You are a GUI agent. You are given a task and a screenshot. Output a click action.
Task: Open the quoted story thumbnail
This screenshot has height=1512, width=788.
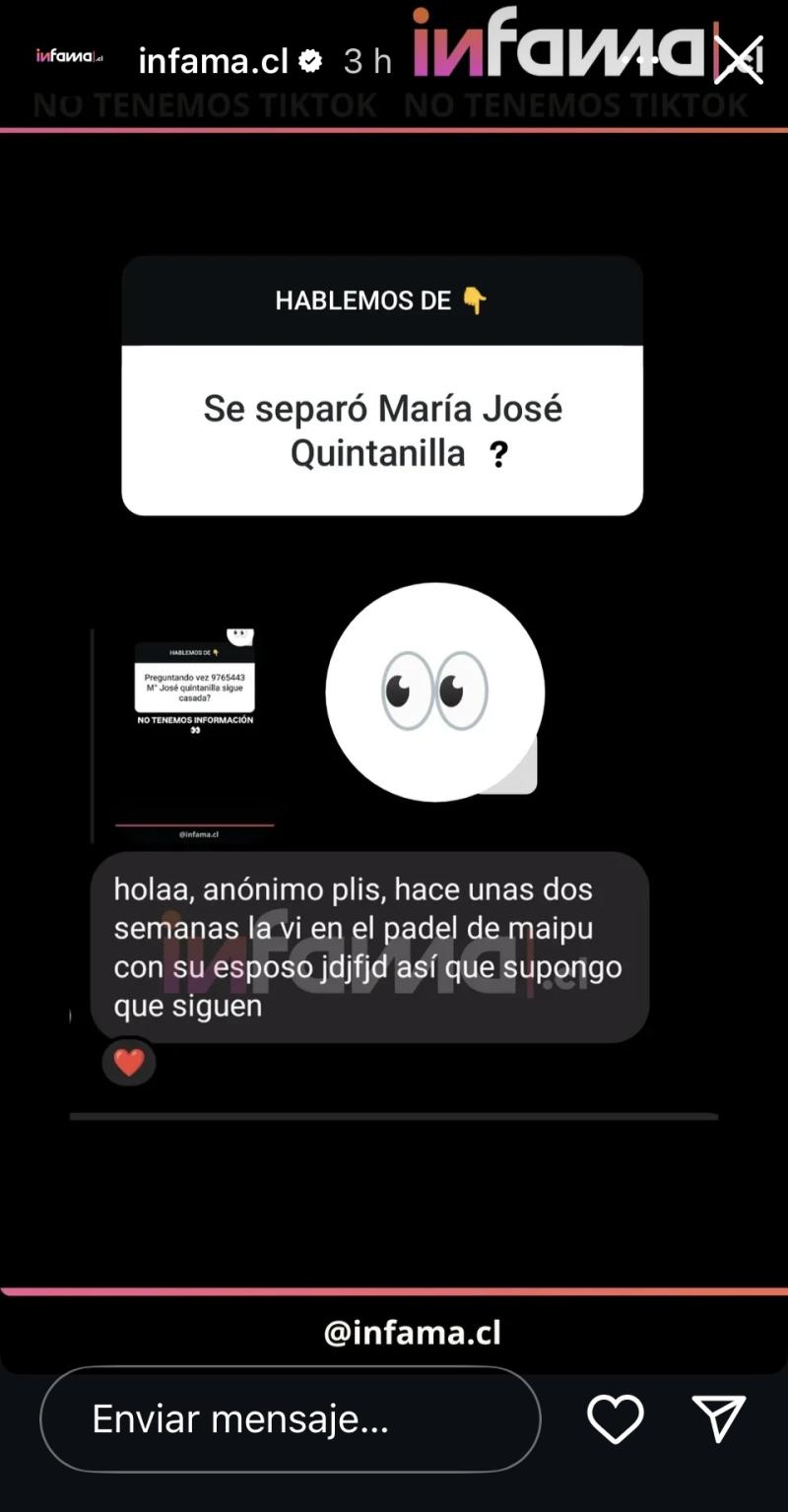click(194, 729)
